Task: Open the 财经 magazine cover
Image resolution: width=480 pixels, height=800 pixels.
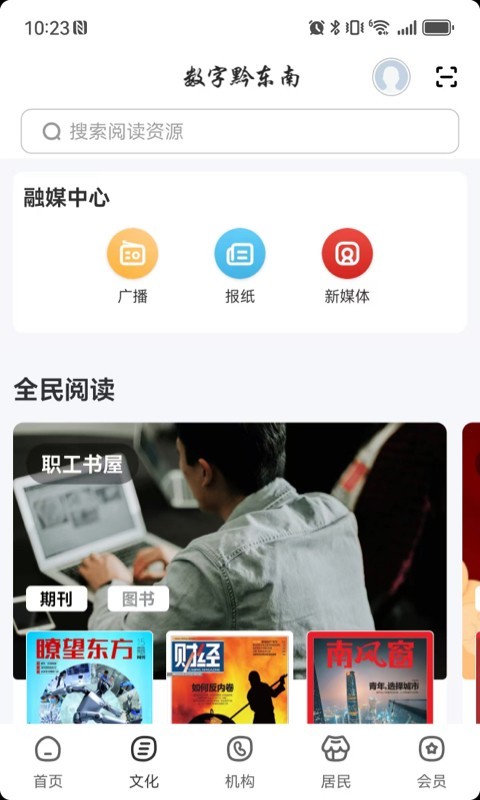Action: [x=230, y=678]
